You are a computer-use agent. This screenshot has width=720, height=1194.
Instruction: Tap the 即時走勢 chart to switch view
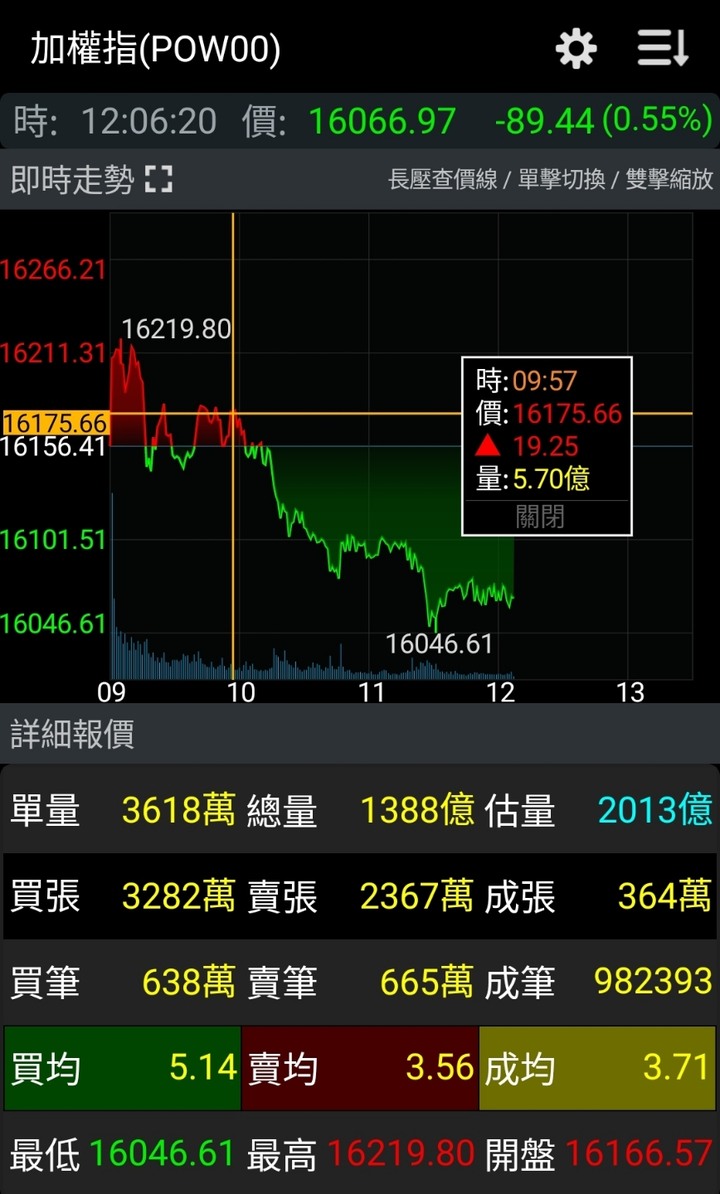[401, 446]
